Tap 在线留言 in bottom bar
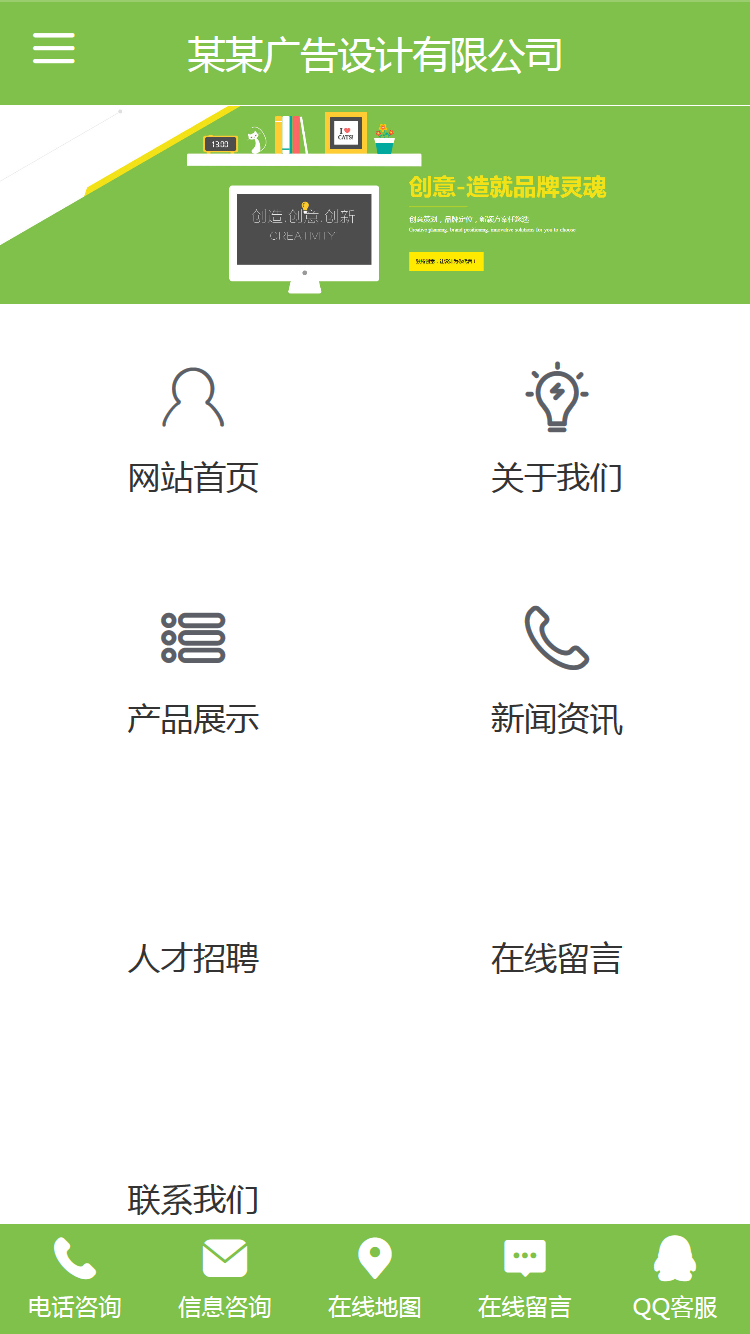This screenshot has width=750, height=1334. tap(525, 1279)
